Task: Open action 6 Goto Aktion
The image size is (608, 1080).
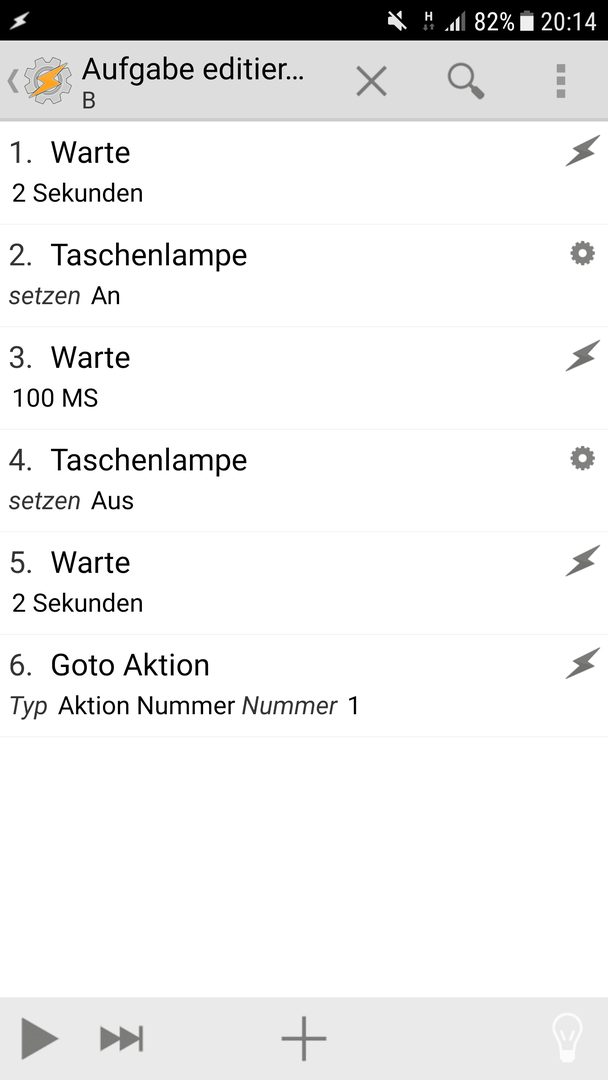Action: pos(304,686)
